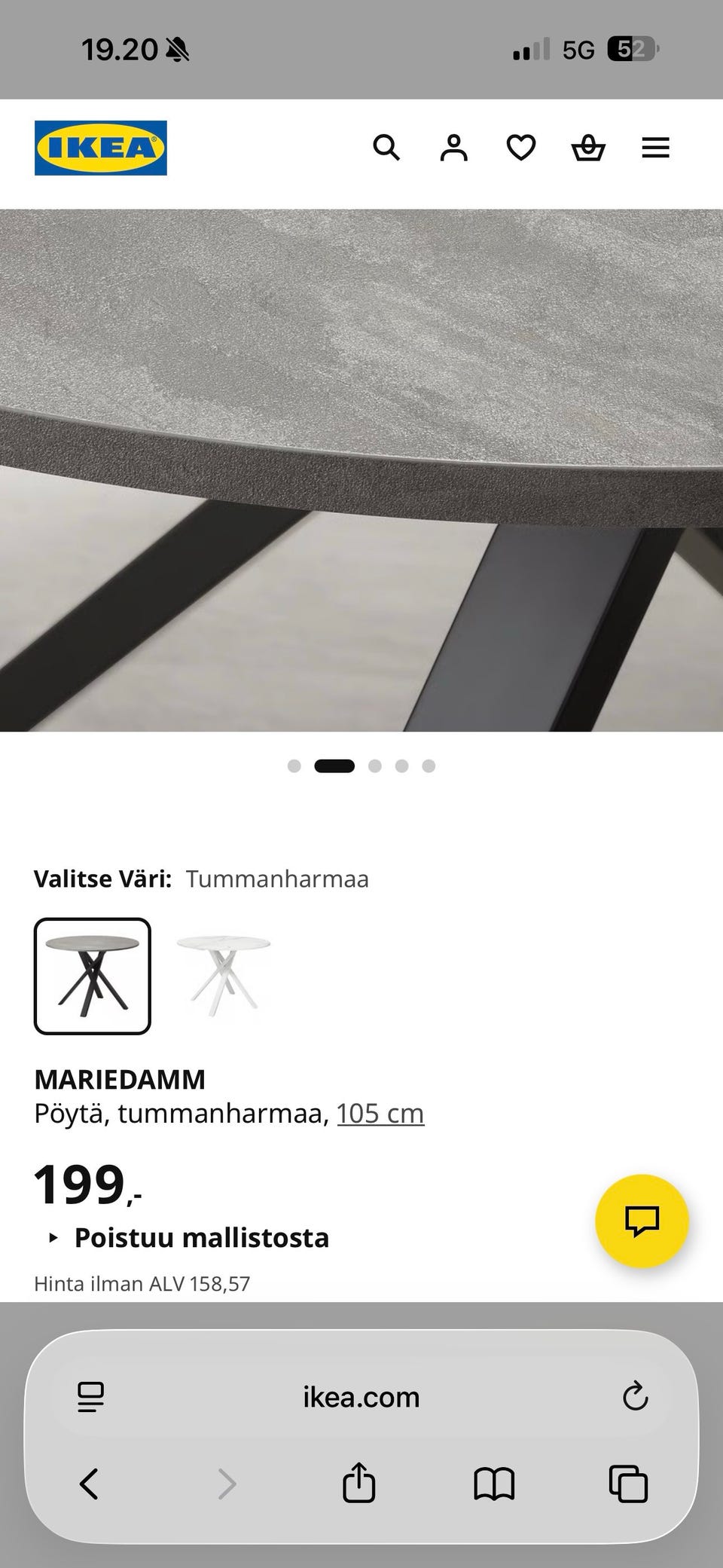Select the white MARIEDAMM color option
723x1568 pixels.
coord(223,976)
